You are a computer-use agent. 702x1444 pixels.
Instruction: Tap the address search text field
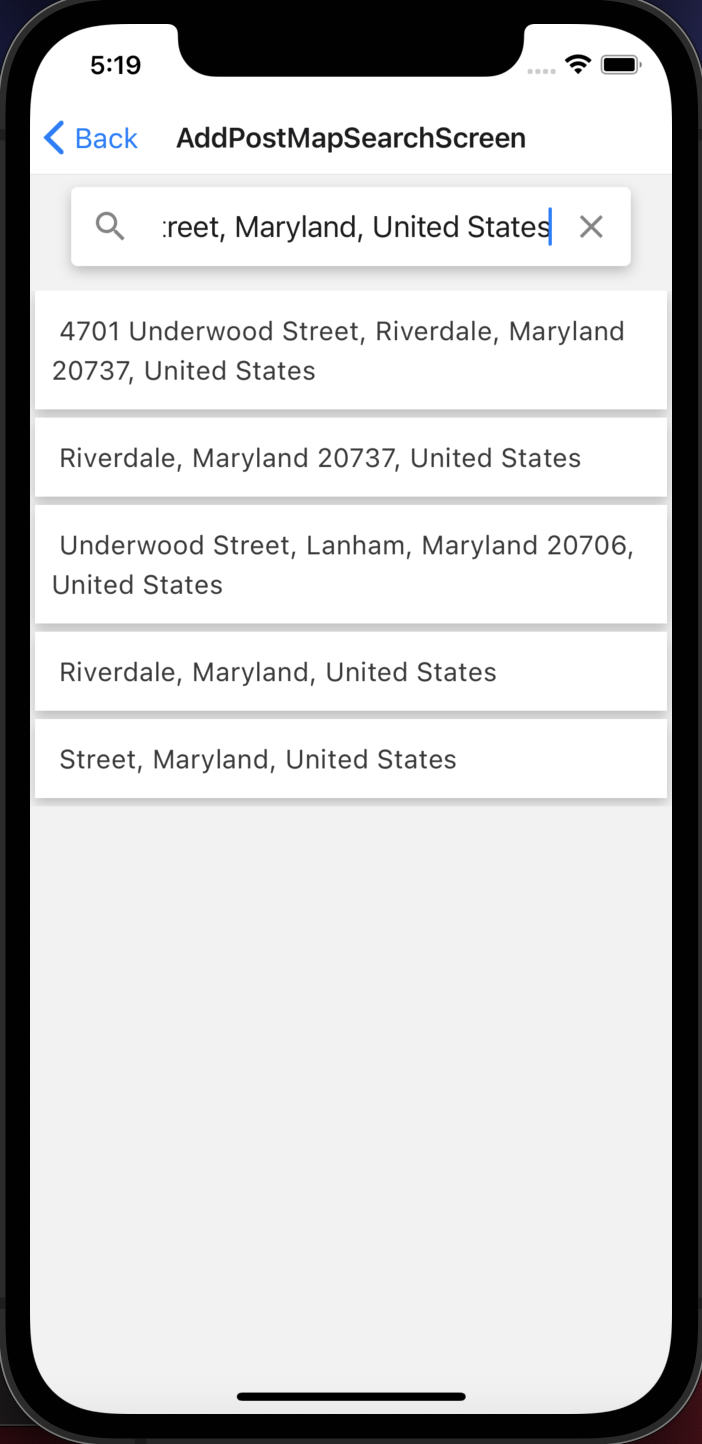(355, 227)
